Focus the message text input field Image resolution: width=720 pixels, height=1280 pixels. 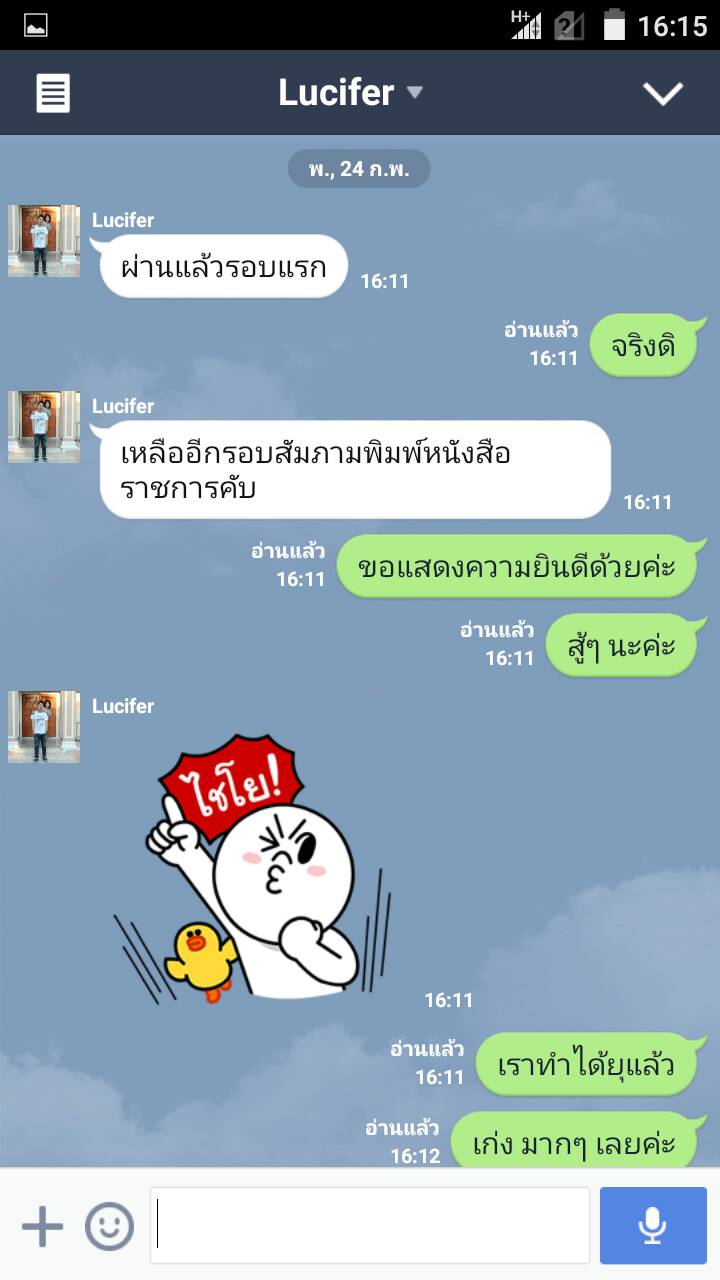click(370, 1226)
